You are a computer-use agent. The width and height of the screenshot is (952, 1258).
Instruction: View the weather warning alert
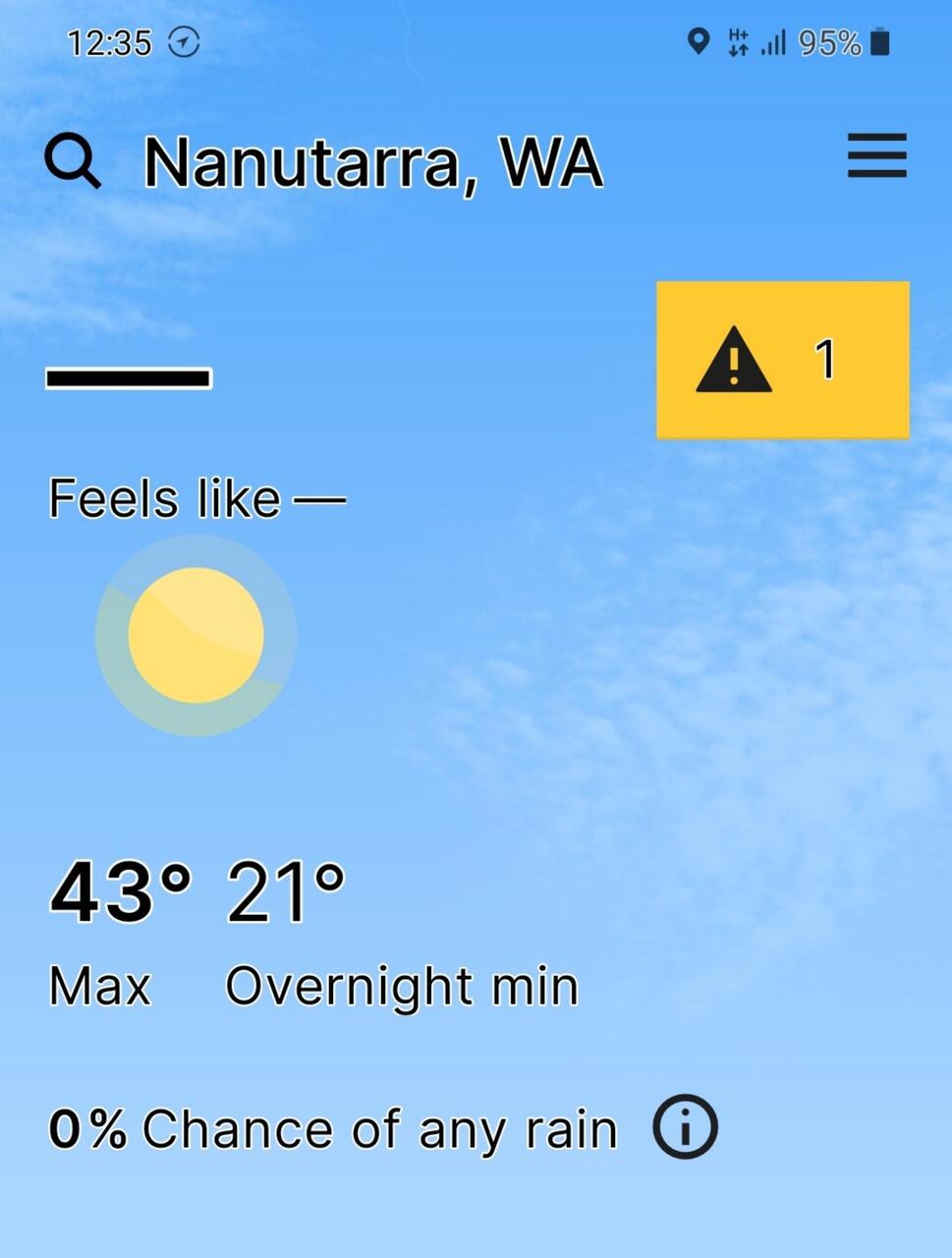[x=782, y=360]
